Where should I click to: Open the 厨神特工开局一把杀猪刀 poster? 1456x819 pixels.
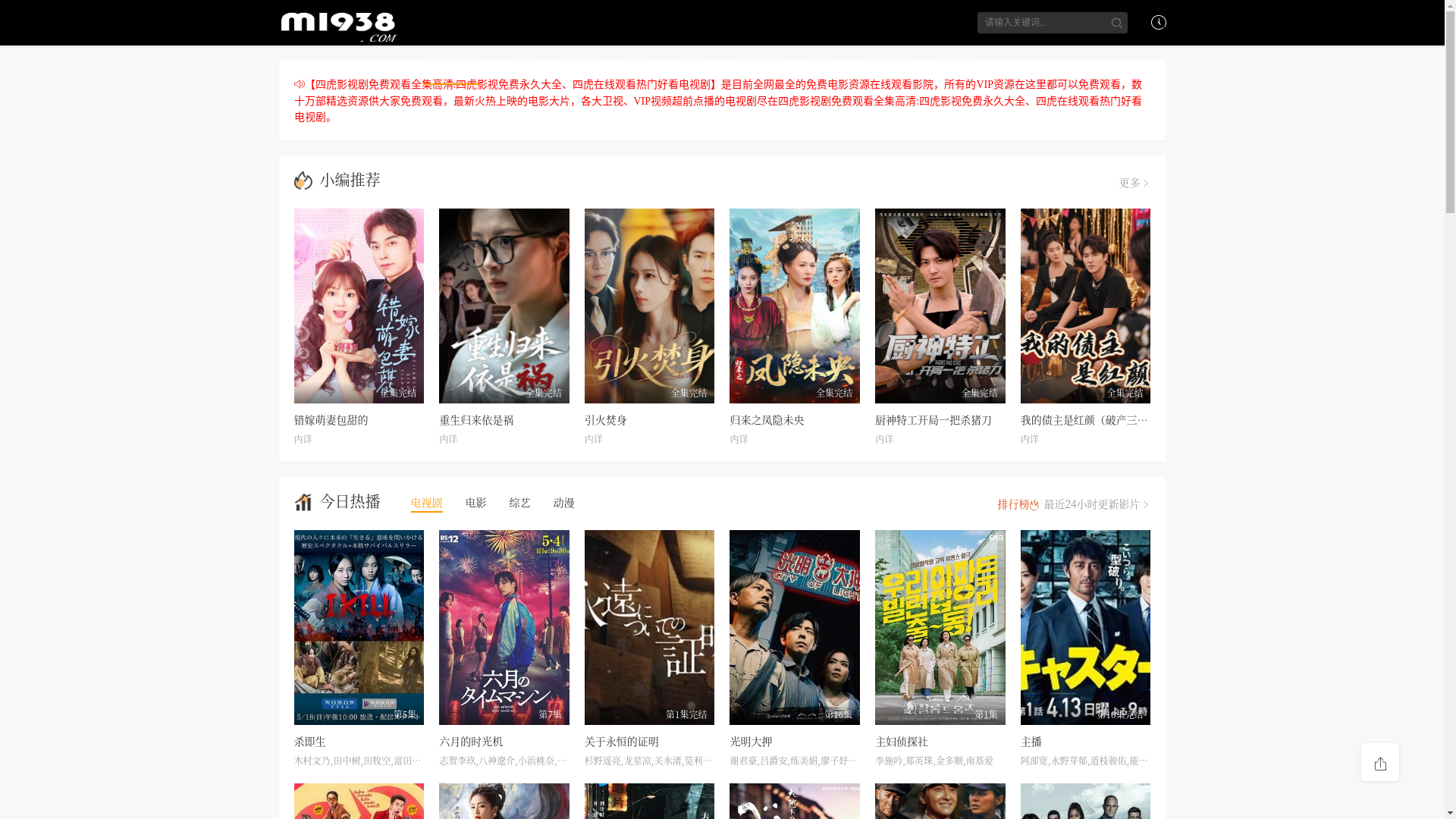click(940, 306)
